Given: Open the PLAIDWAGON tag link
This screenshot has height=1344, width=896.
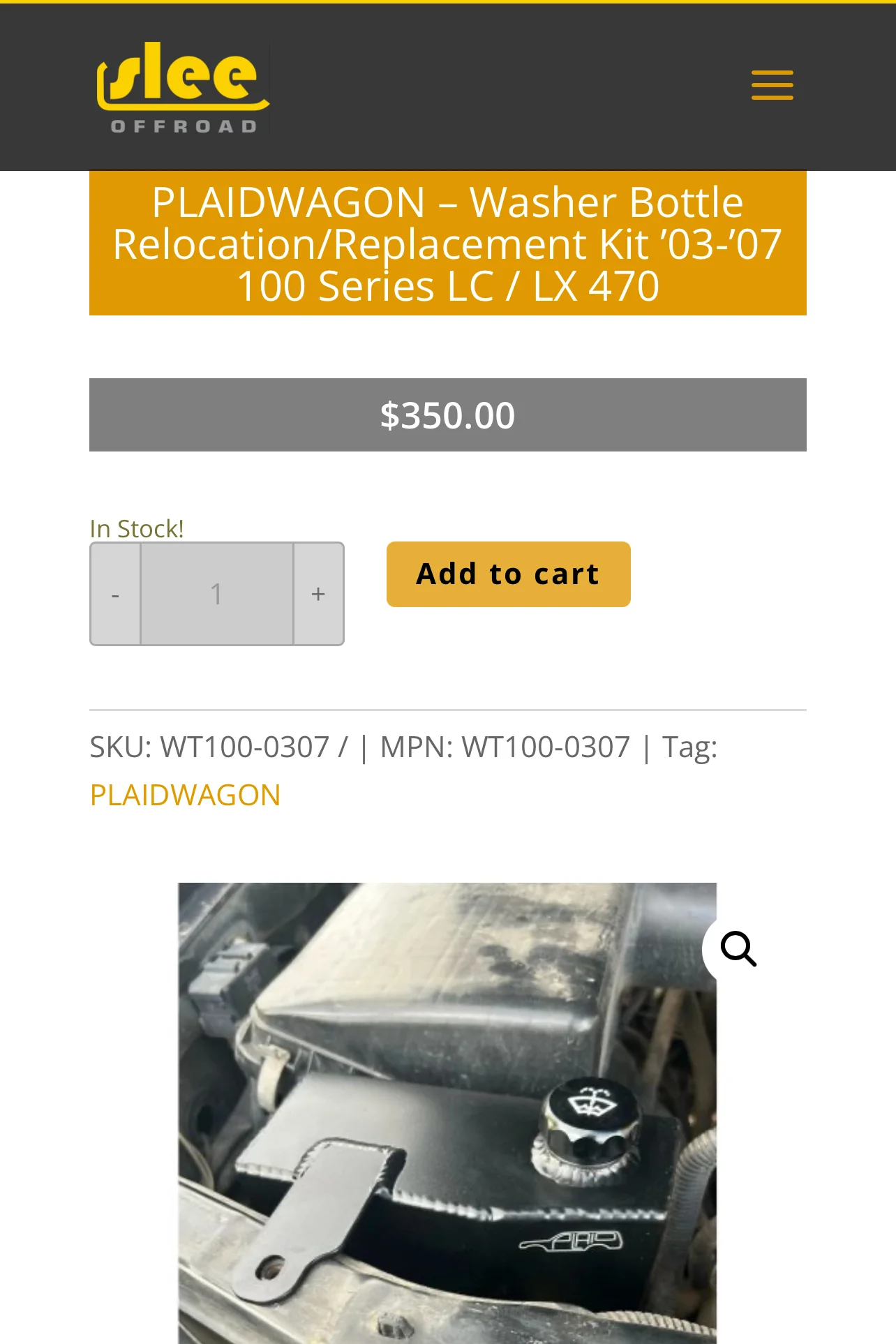Looking at the screenshot, I should pos(185,795).
